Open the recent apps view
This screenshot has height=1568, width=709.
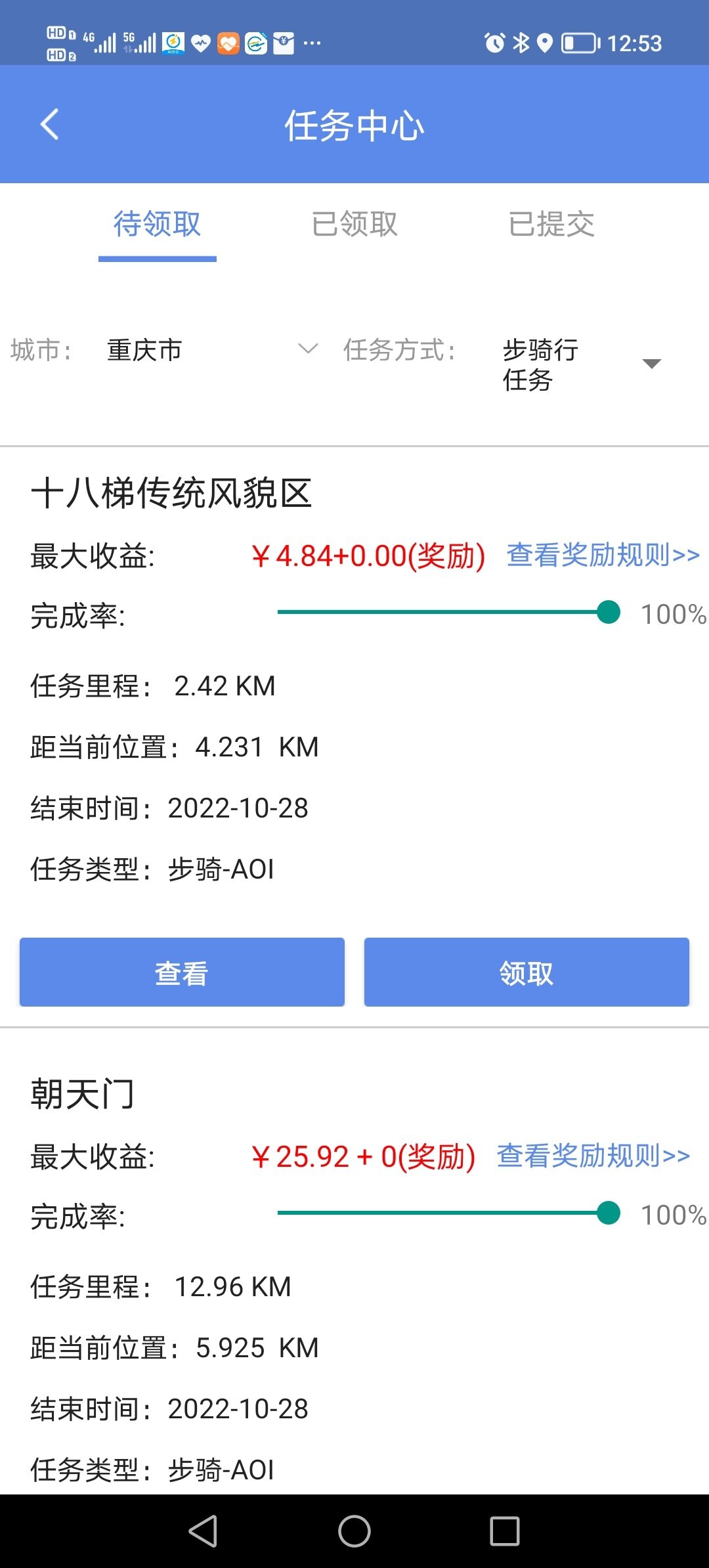[504, 1531]
